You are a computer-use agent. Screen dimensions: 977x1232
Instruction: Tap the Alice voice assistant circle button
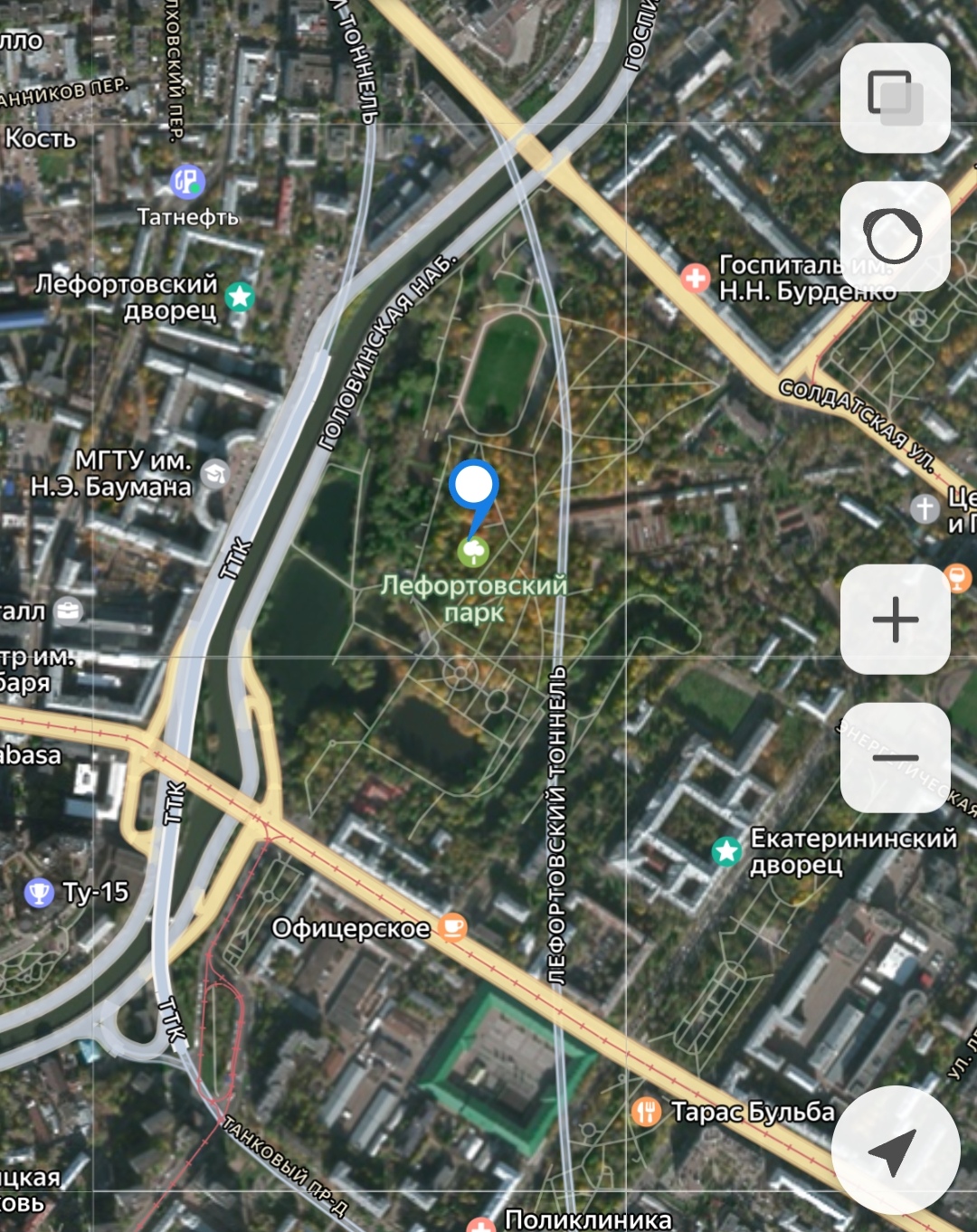click(896, 236)
